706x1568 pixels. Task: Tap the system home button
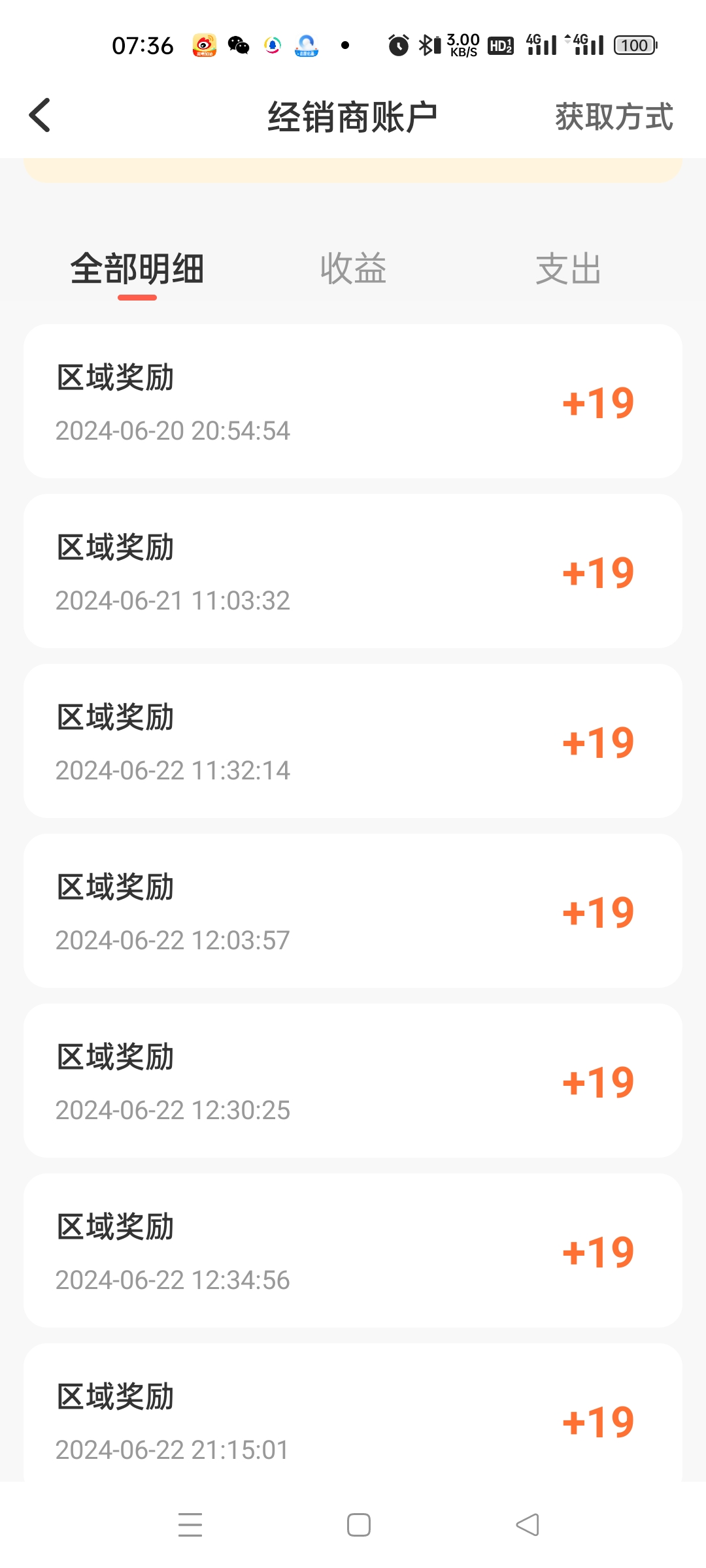(x=359, y=1525)
